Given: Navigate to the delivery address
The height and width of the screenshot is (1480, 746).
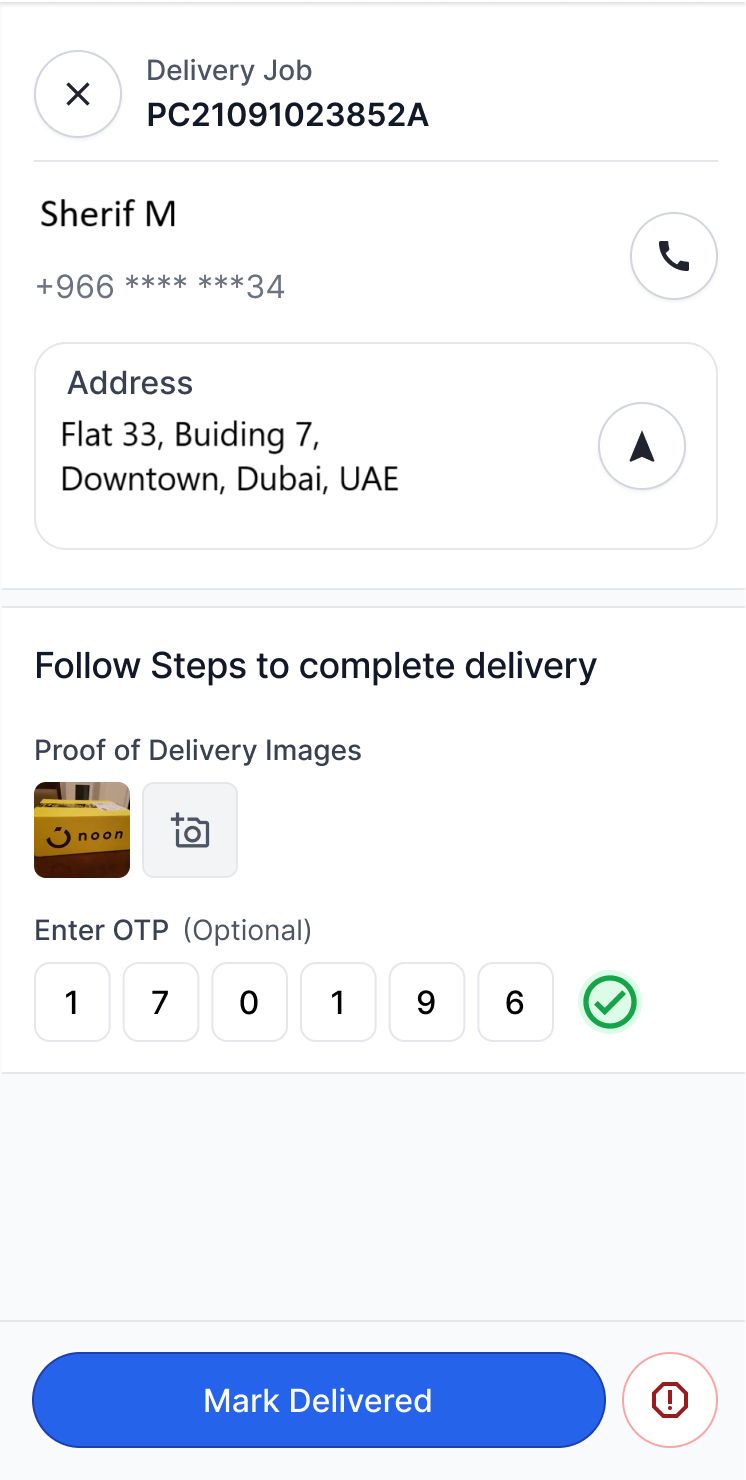Looking at the screenshot, I should click(642, 446).
